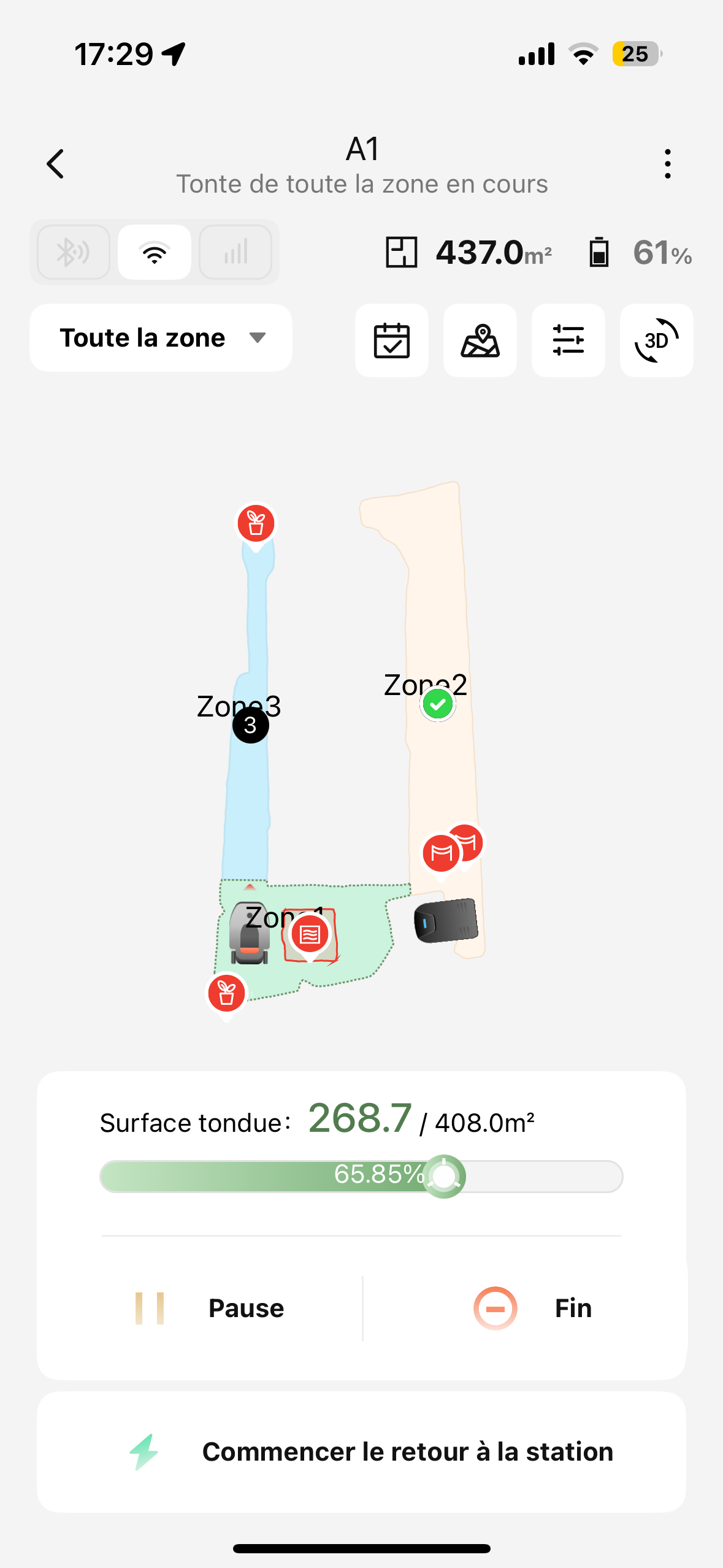Image resolution: width=723 pixels, height=1568 pixels.
Task: Select the Bluetooth connection mode
Action: pos(74,252)
